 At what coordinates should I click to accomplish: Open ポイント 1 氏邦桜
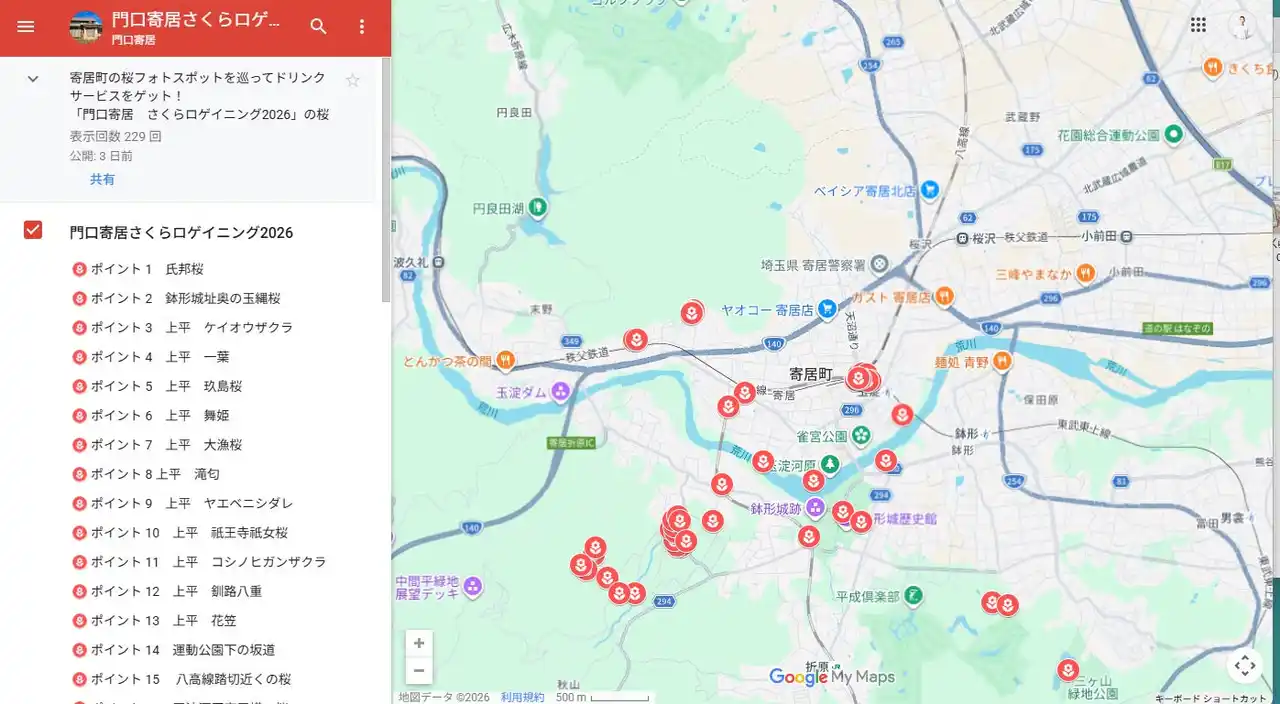click(x=147, y=269)
